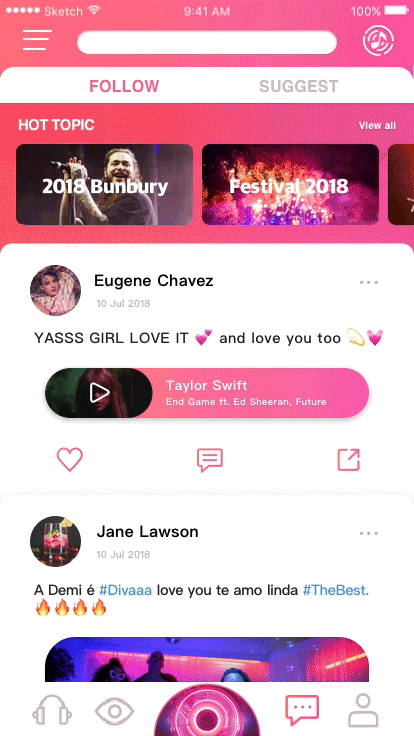Switch to the SUGGEST tab
Screen dimensions: 414x736
click(299, 86)
